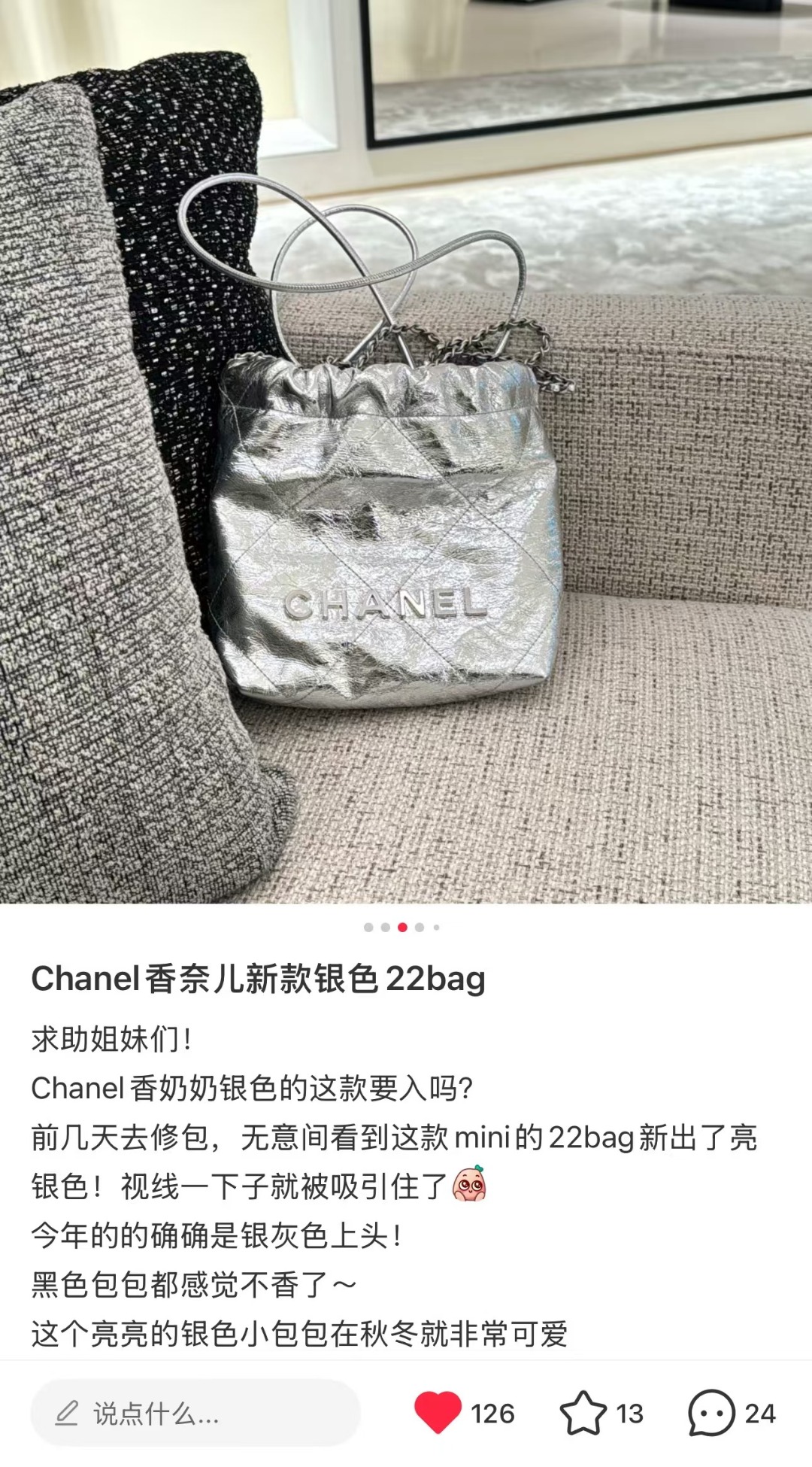Like this Chanel 22bag post
812x1467 pixels.
tap(438, 1412)
